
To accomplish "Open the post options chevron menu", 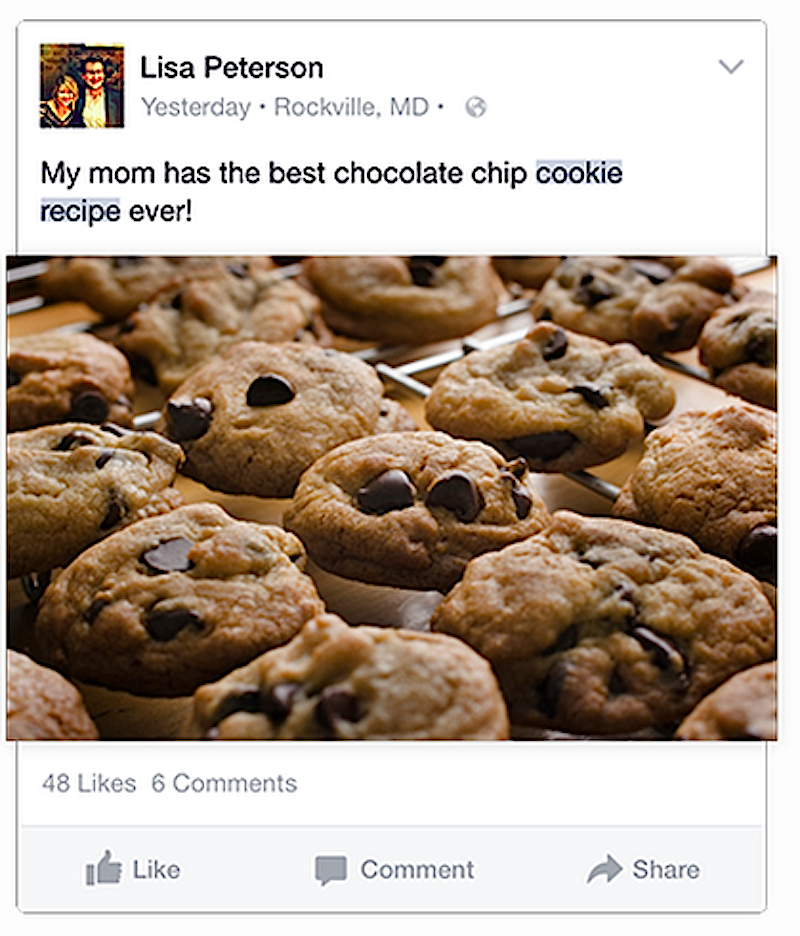I will click(731, 67).
